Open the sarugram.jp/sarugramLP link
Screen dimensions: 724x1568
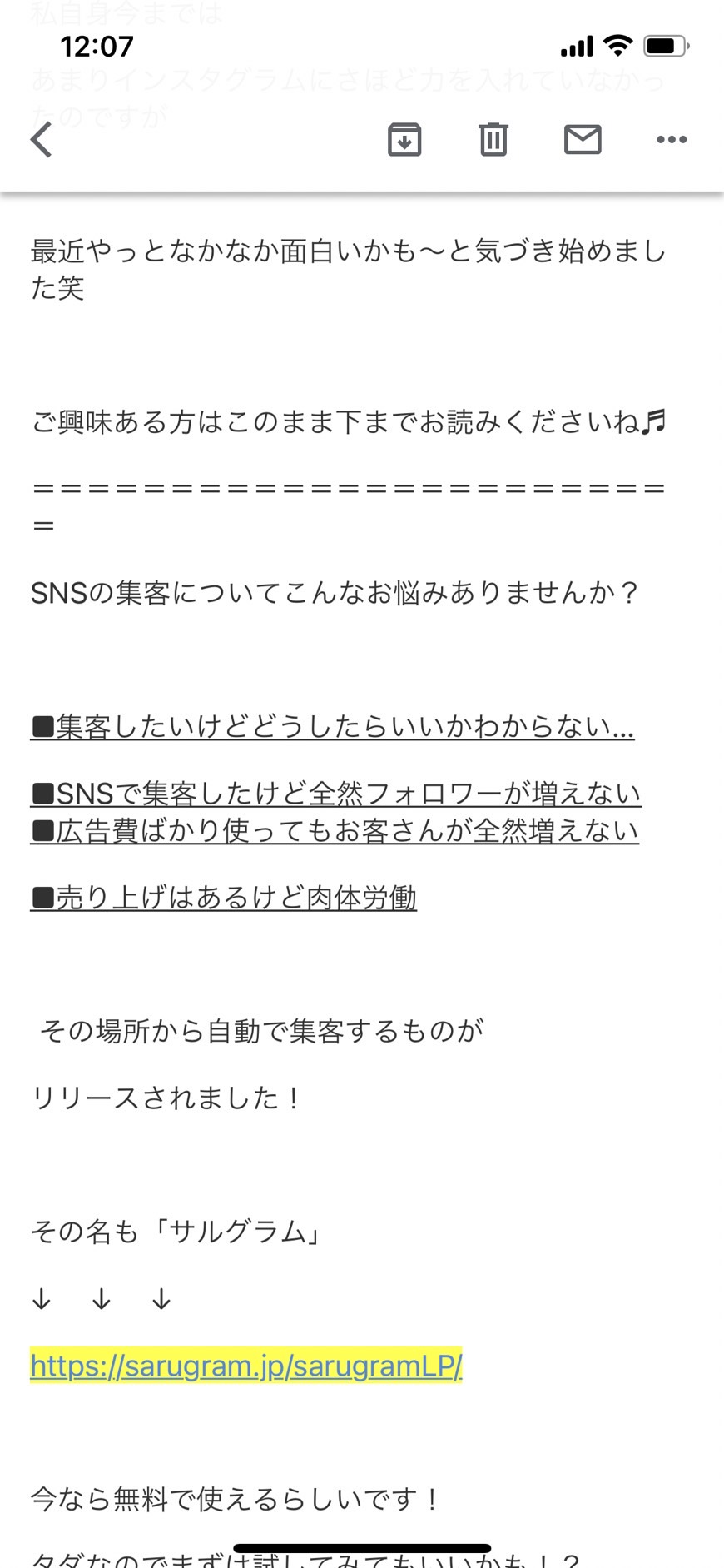246,1366
